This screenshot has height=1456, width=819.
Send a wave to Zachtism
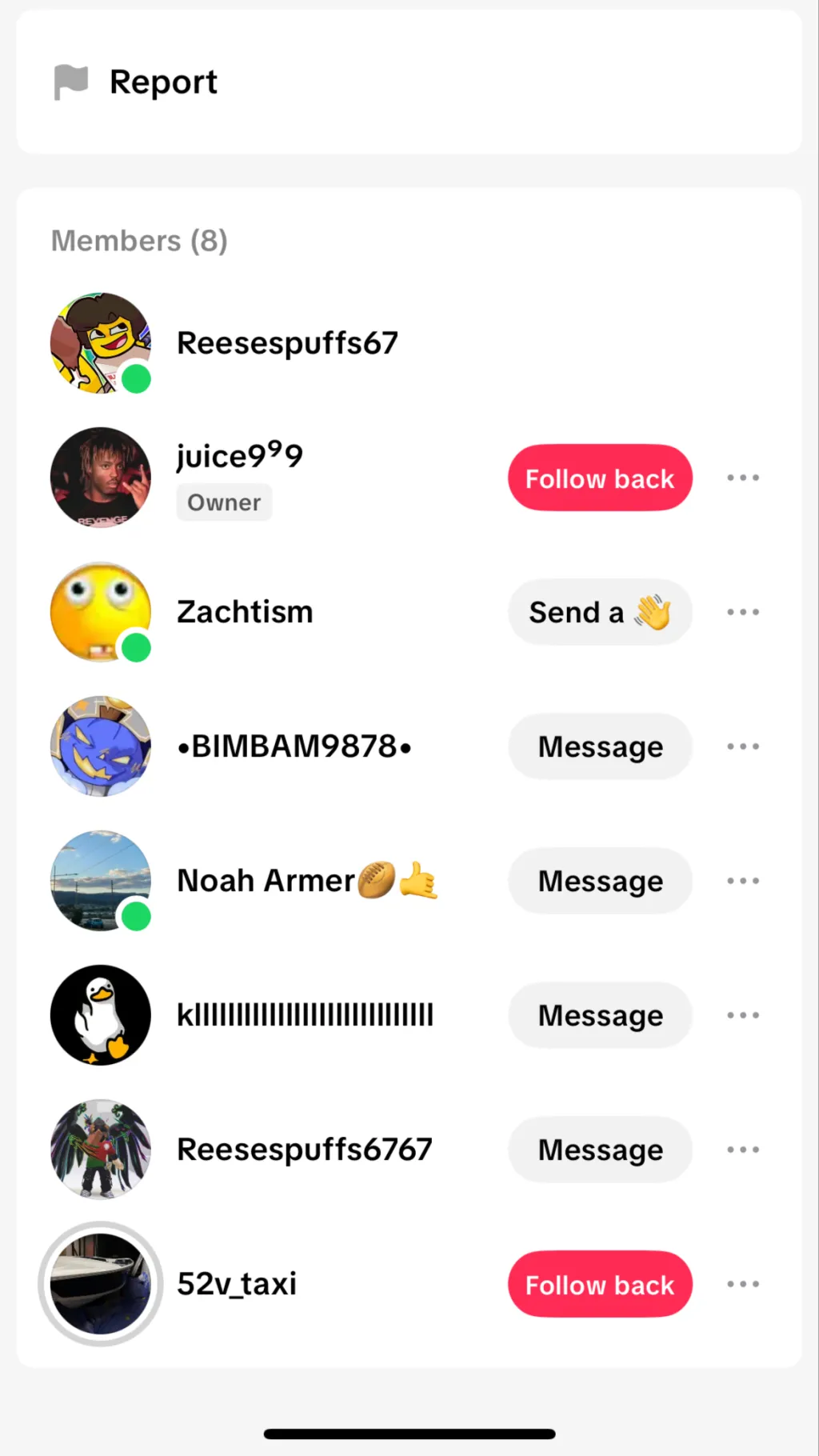[x=600, y=613]
